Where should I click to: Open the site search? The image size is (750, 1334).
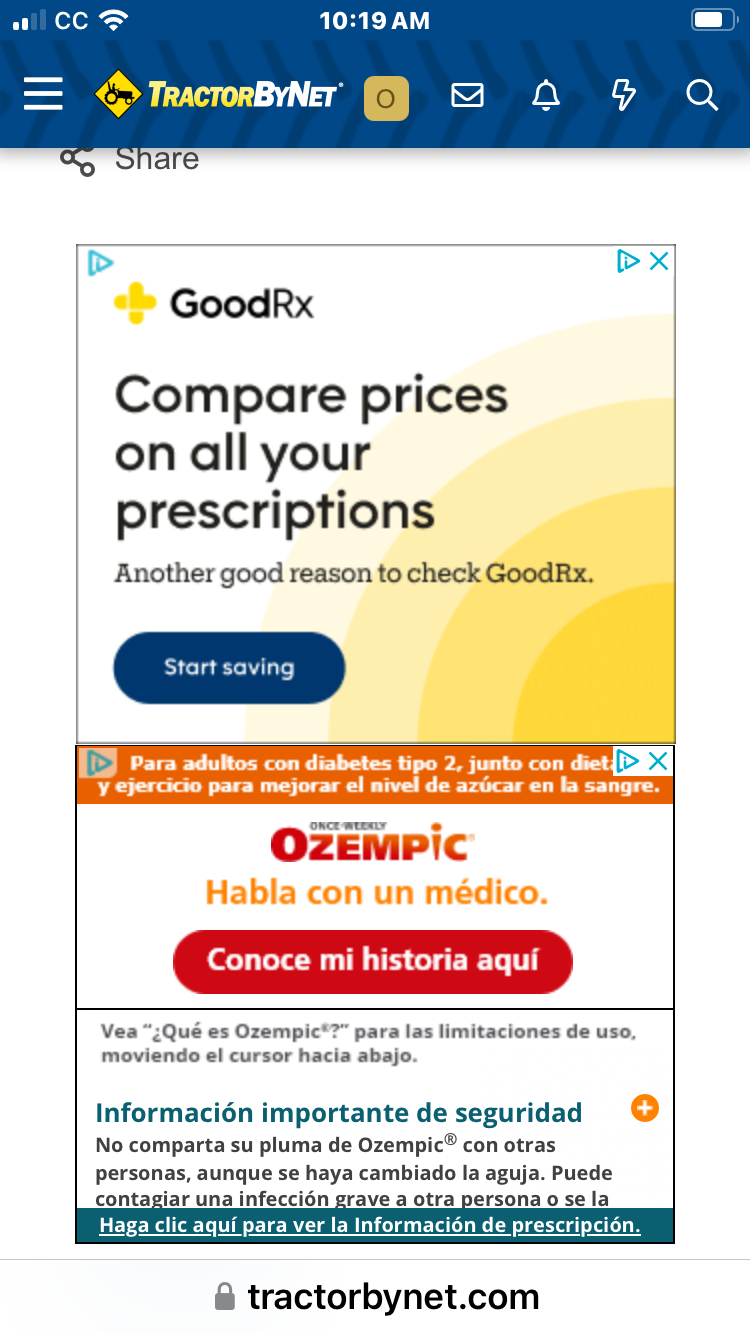[x=702, y=96]
